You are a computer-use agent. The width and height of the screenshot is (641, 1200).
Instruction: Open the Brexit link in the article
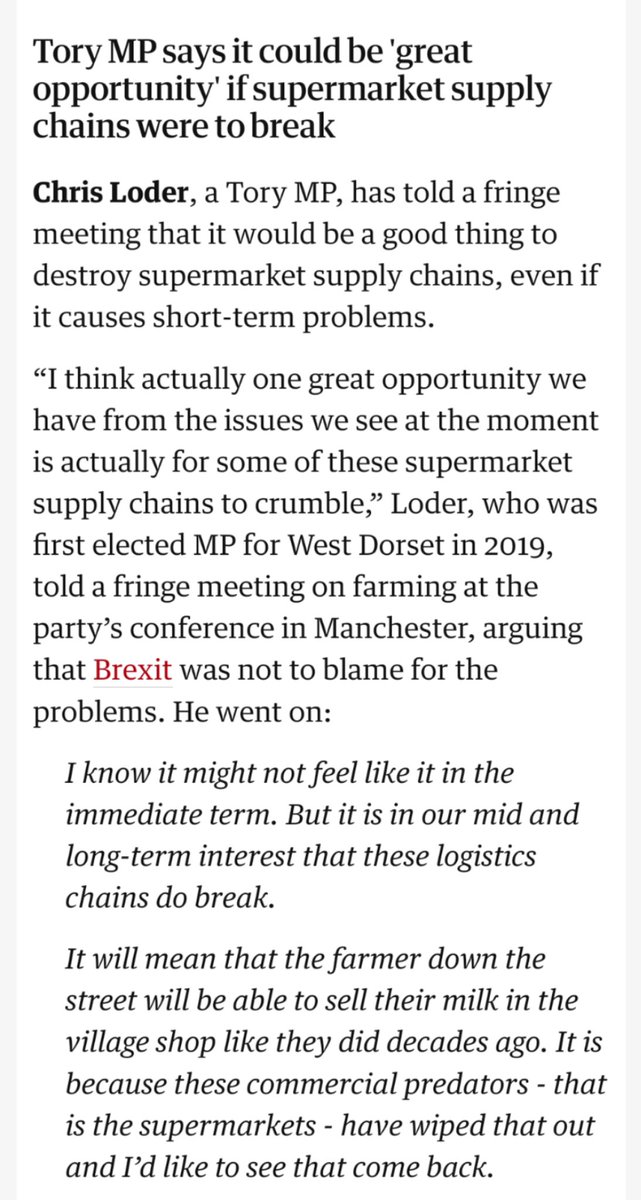click(x=132, y=670)
